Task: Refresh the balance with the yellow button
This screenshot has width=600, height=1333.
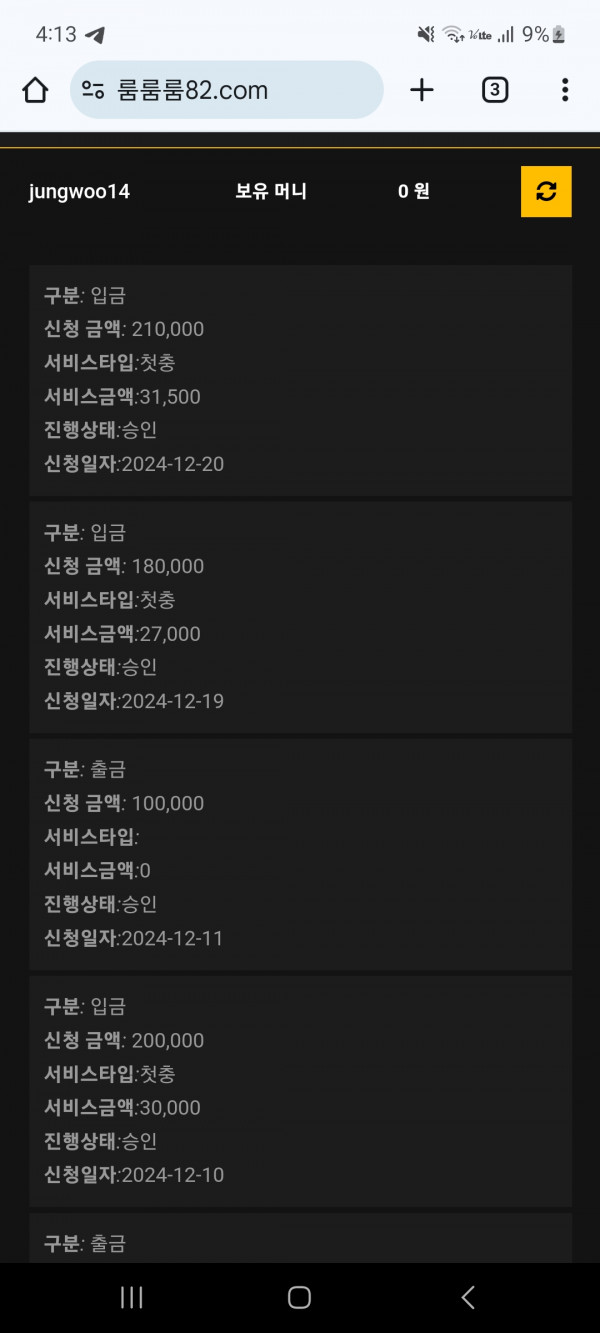Action: (x=546, y=191)
